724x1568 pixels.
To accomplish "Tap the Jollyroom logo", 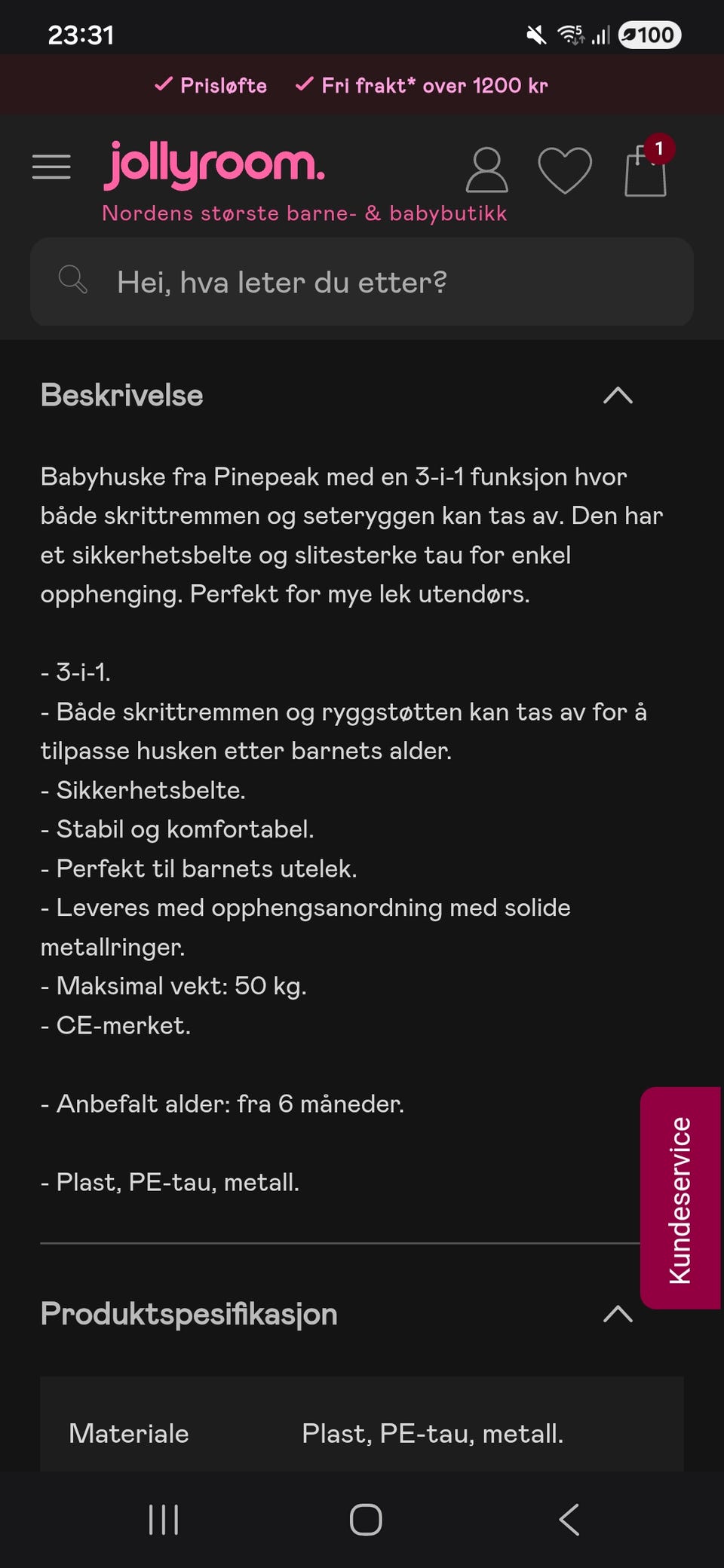I will tap(215, 164).
